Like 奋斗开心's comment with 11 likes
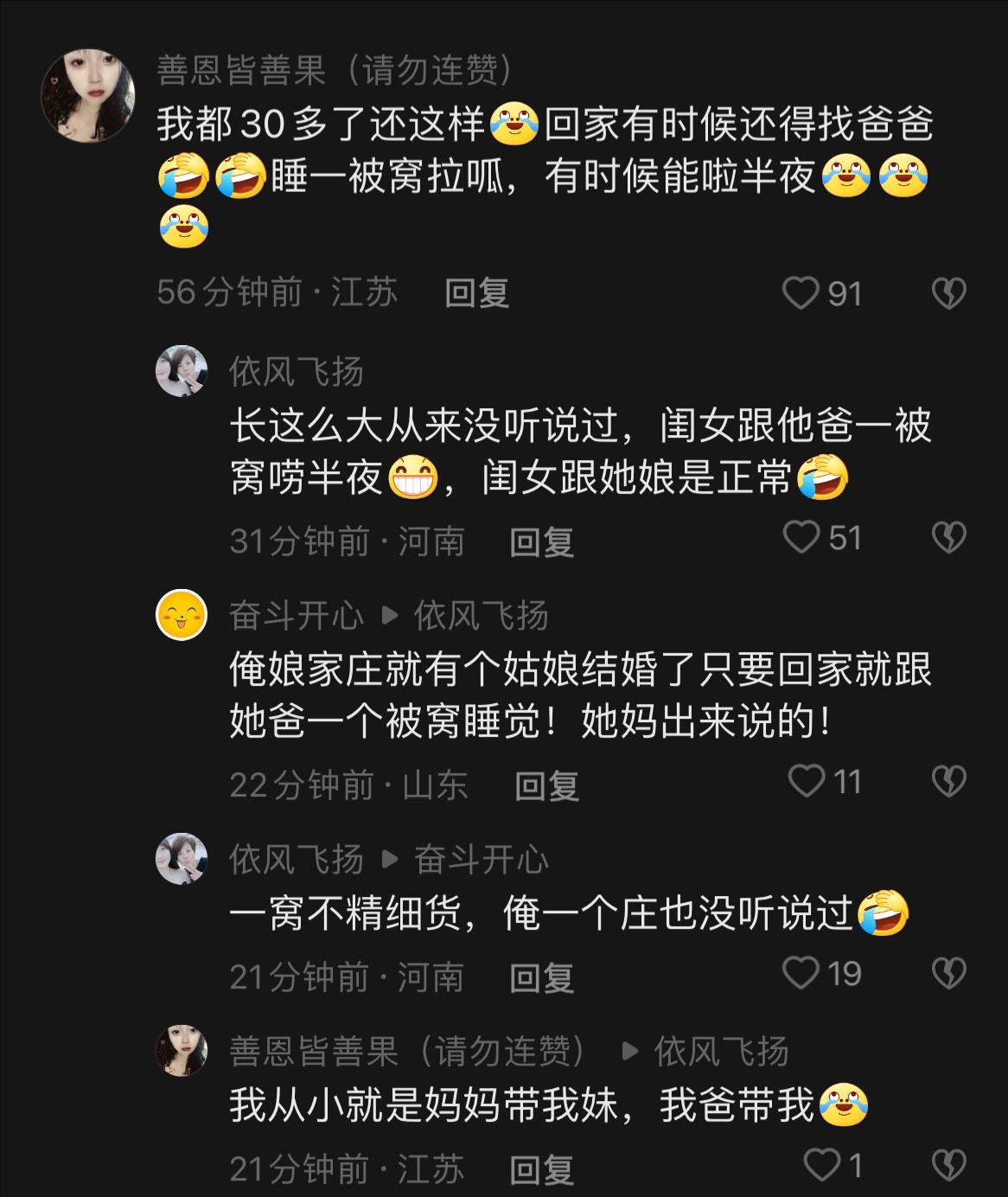The width and height of the screenshot is (1008, 1197). 807,781
